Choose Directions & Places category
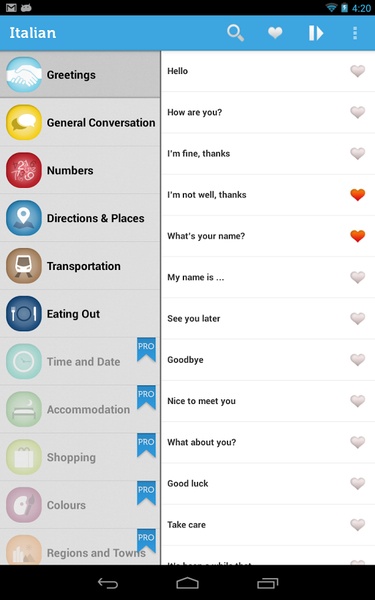This screenshot has width=375, height=600. tap(80, 218)
